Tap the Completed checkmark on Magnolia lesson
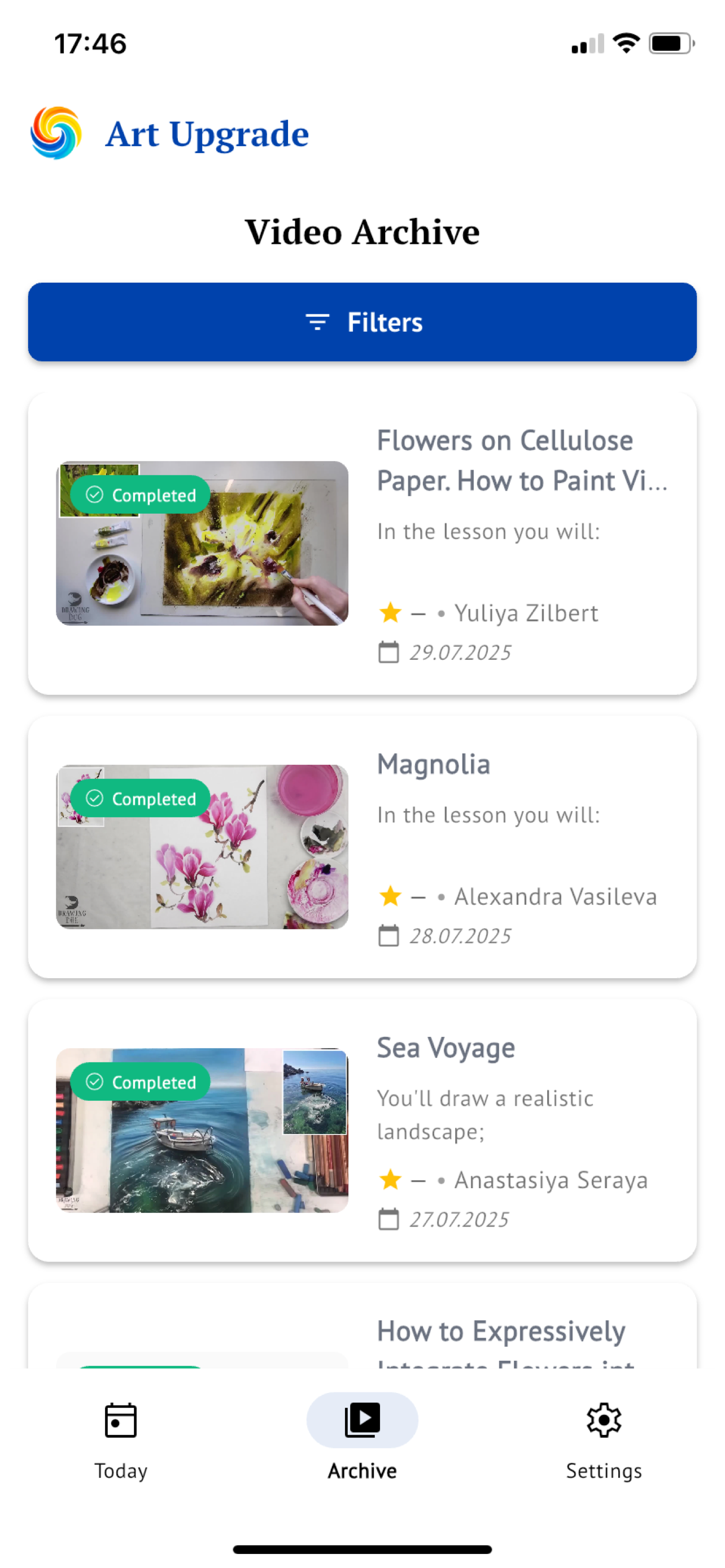Viewport: 725px width, 1568px height. point(94,798)
